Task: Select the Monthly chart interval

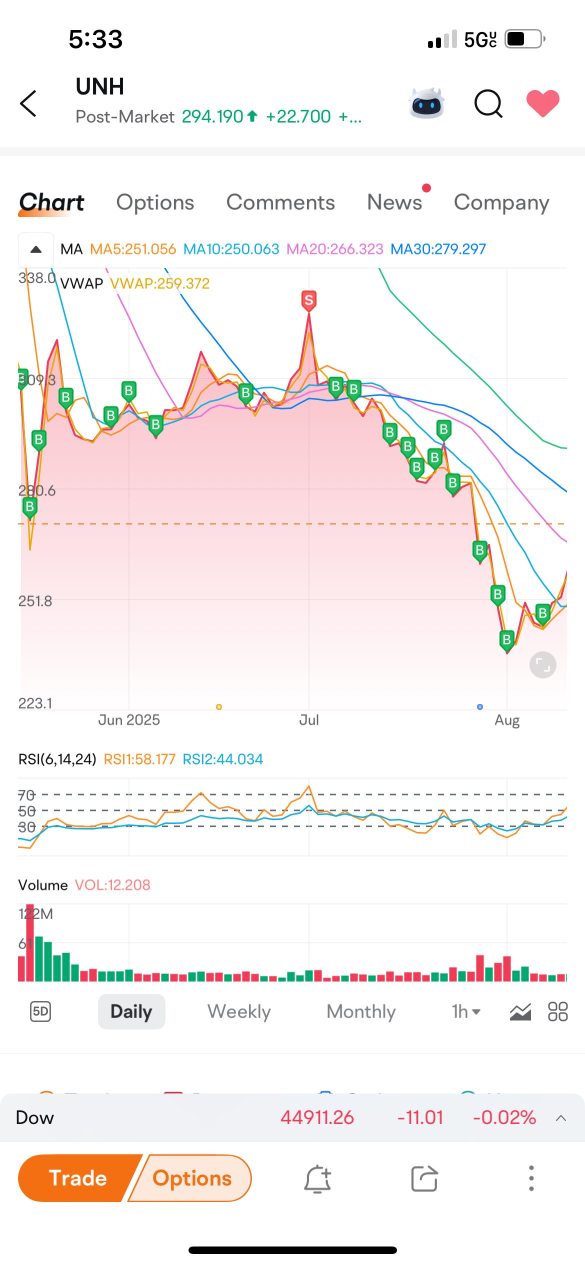Action: coord(361,1011)
